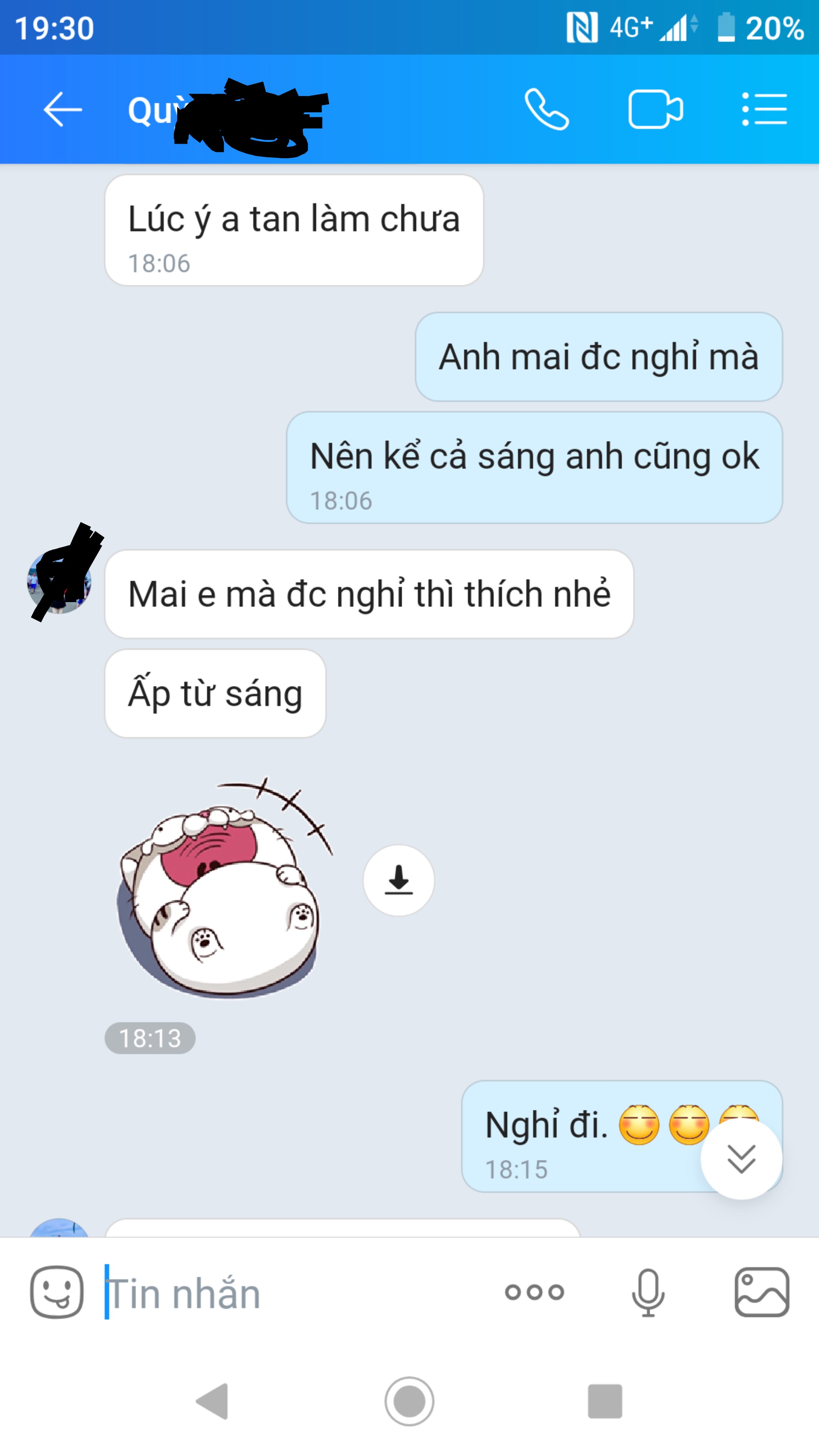
Task: Open the photo gallery picker
Action: (x=761, y=1291)
